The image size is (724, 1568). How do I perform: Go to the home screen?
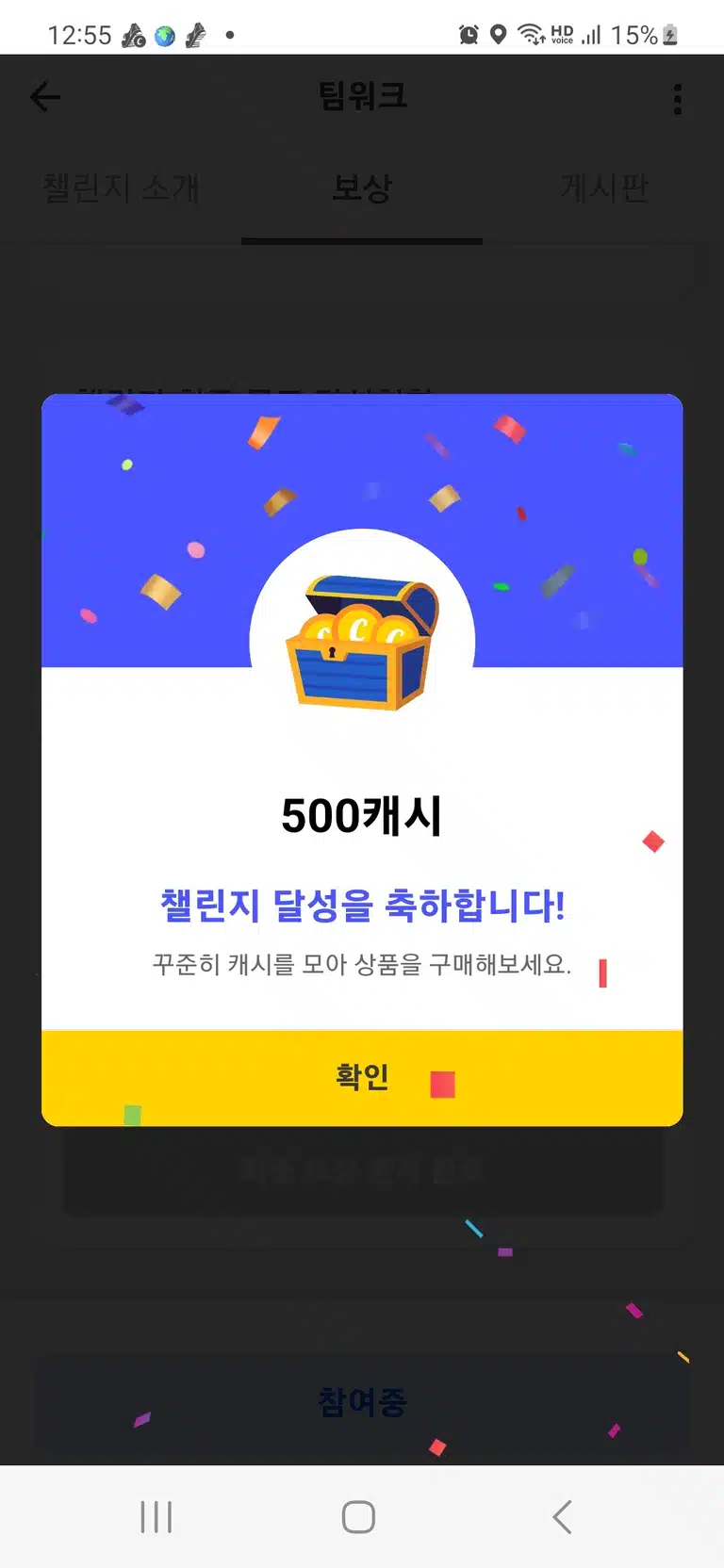(358, 1517)
